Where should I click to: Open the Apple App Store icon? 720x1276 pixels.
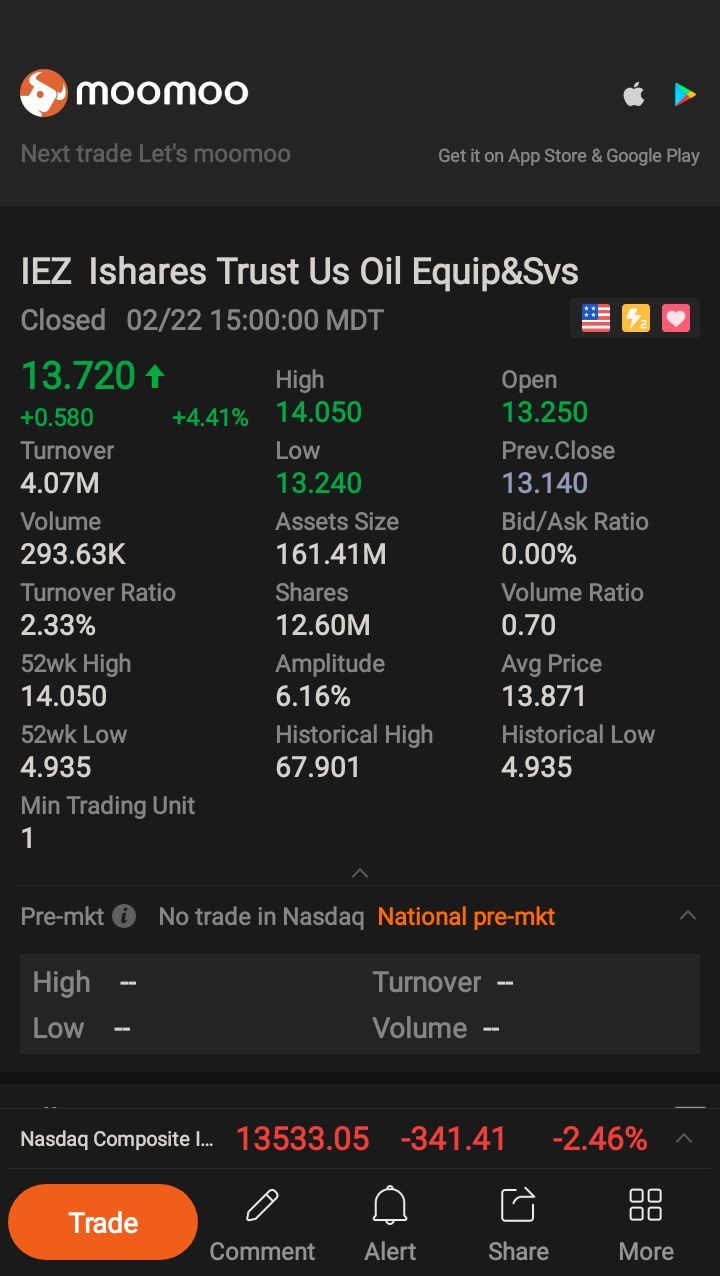[634, 95]
